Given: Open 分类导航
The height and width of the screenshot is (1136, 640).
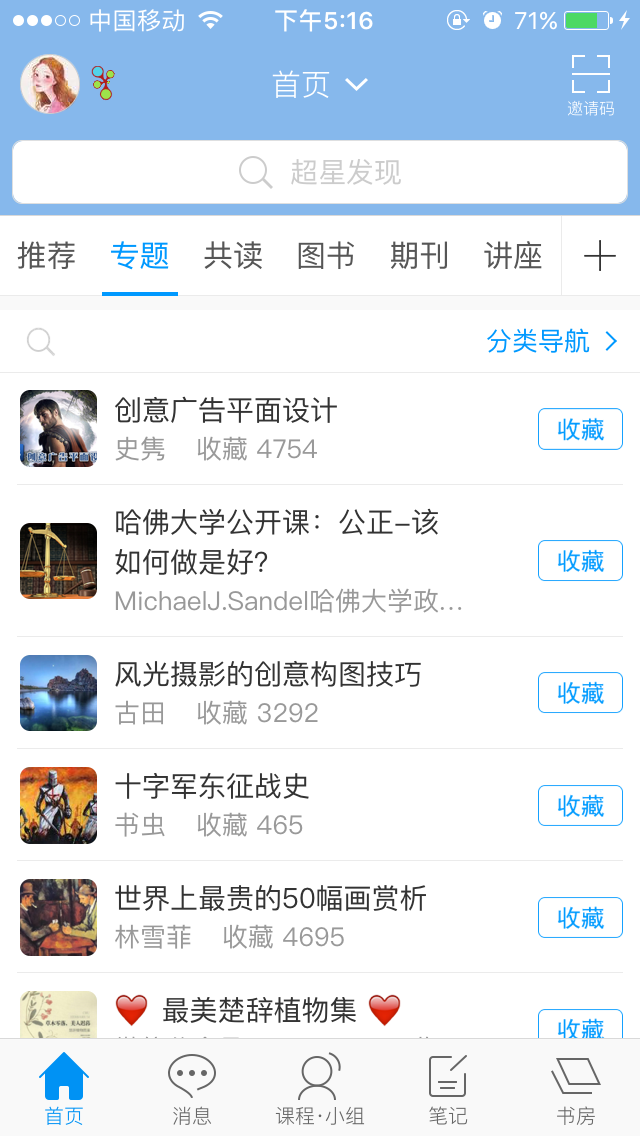Looking at the screenshot, I should (552, 341).
